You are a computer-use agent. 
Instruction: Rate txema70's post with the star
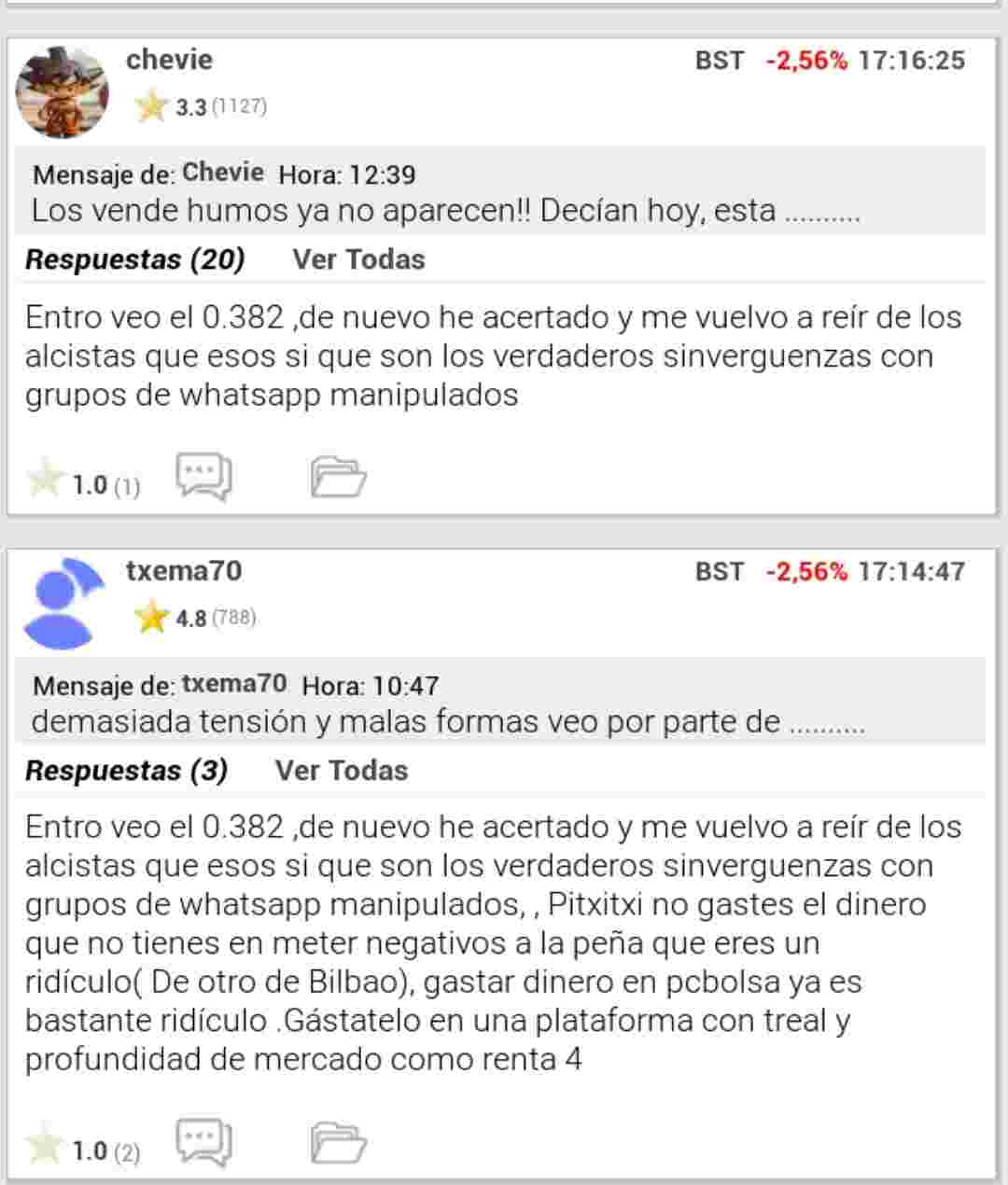[x=44, y=1146]
